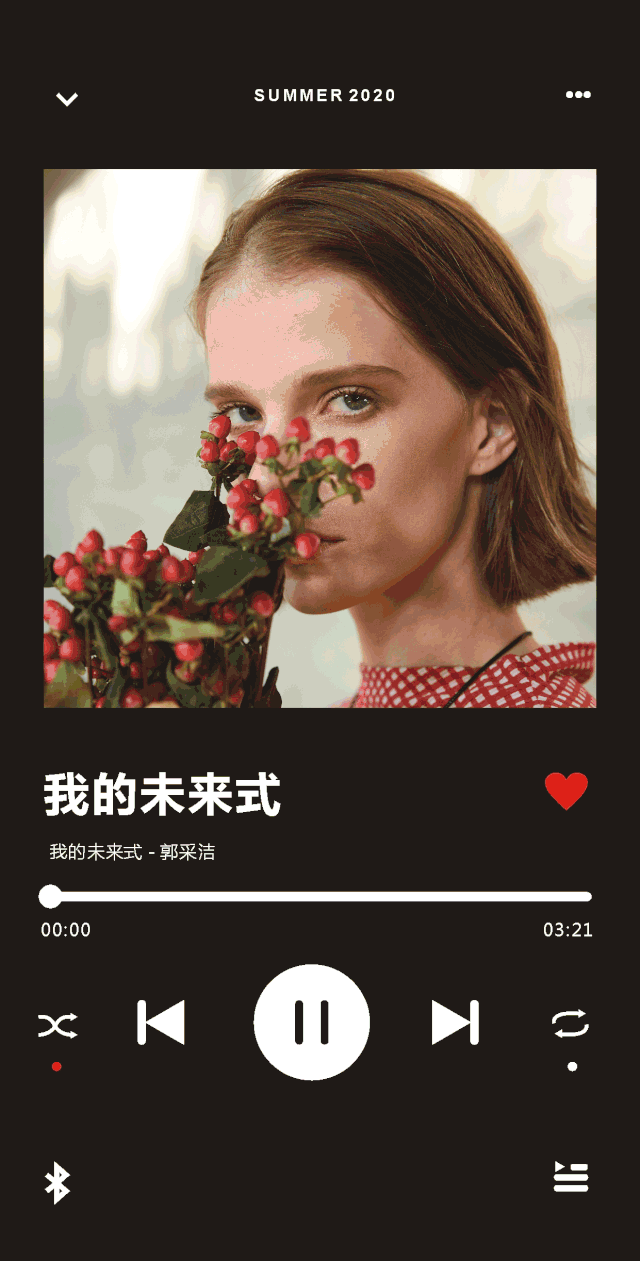Collapse the player with the down chevron
The width and height of the screenshot is (640, 1261).
[67, 98]
